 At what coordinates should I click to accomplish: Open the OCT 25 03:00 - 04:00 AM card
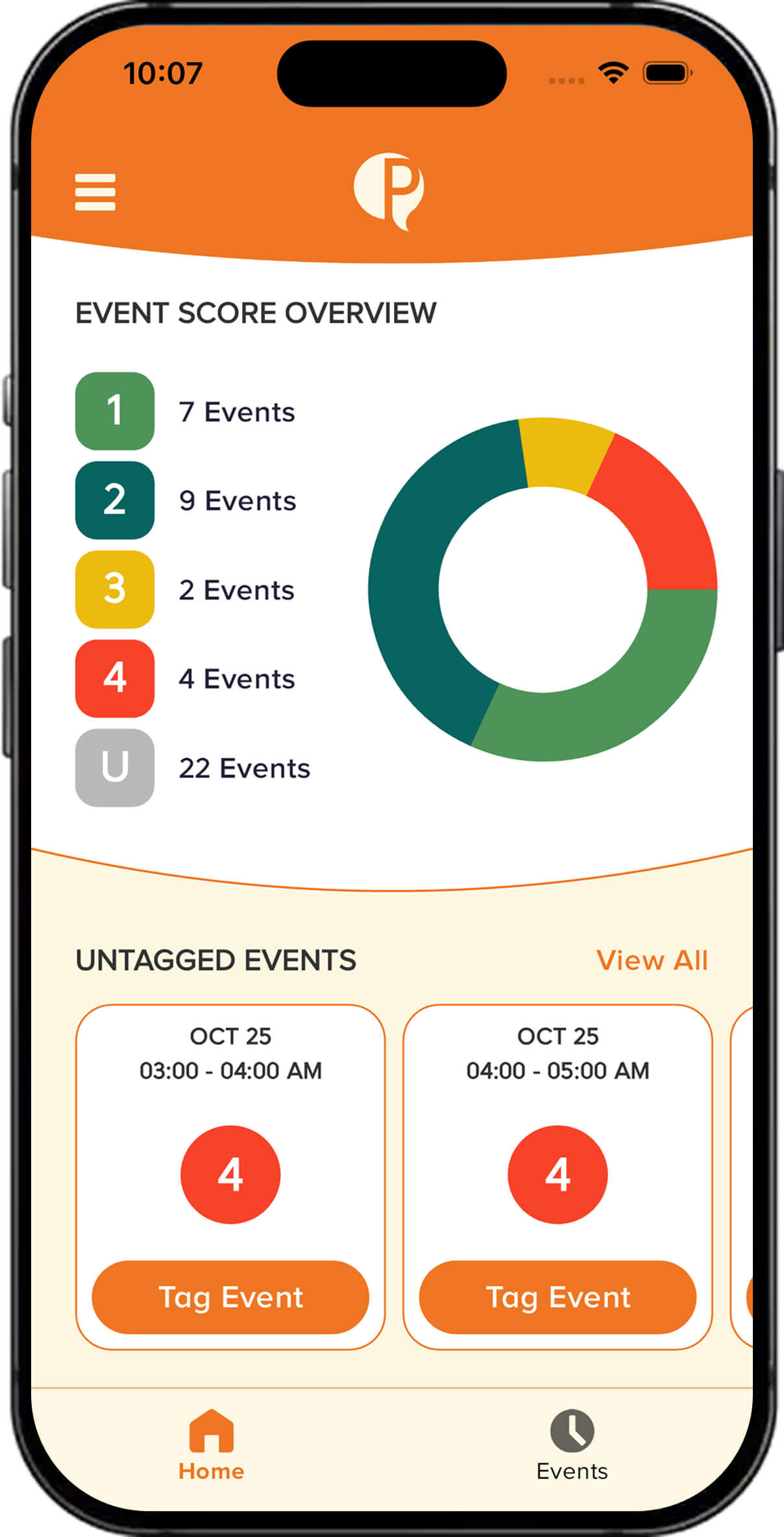(230, 1177)
